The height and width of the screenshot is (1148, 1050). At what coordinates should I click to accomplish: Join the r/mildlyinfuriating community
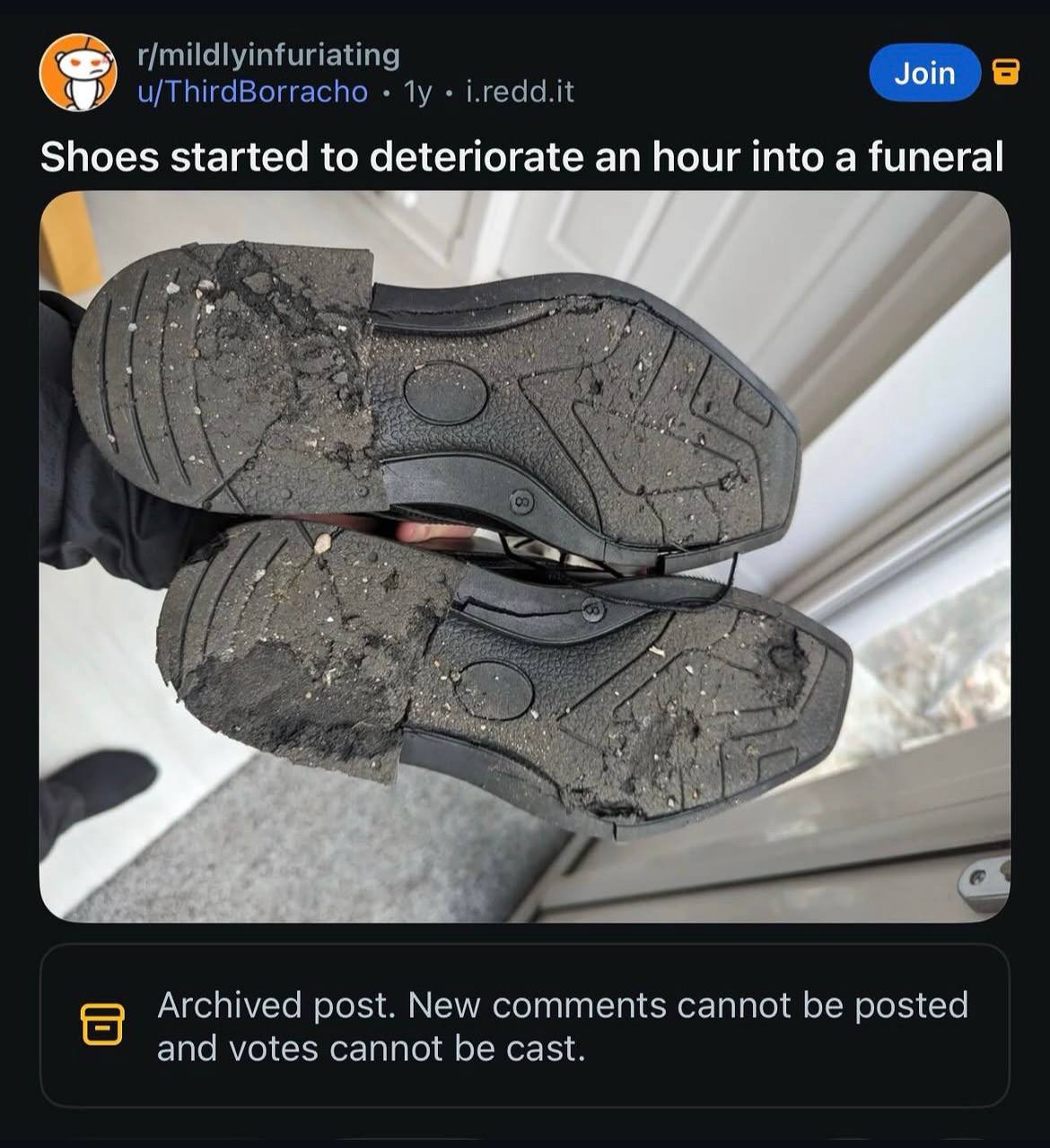coord(923,73)
